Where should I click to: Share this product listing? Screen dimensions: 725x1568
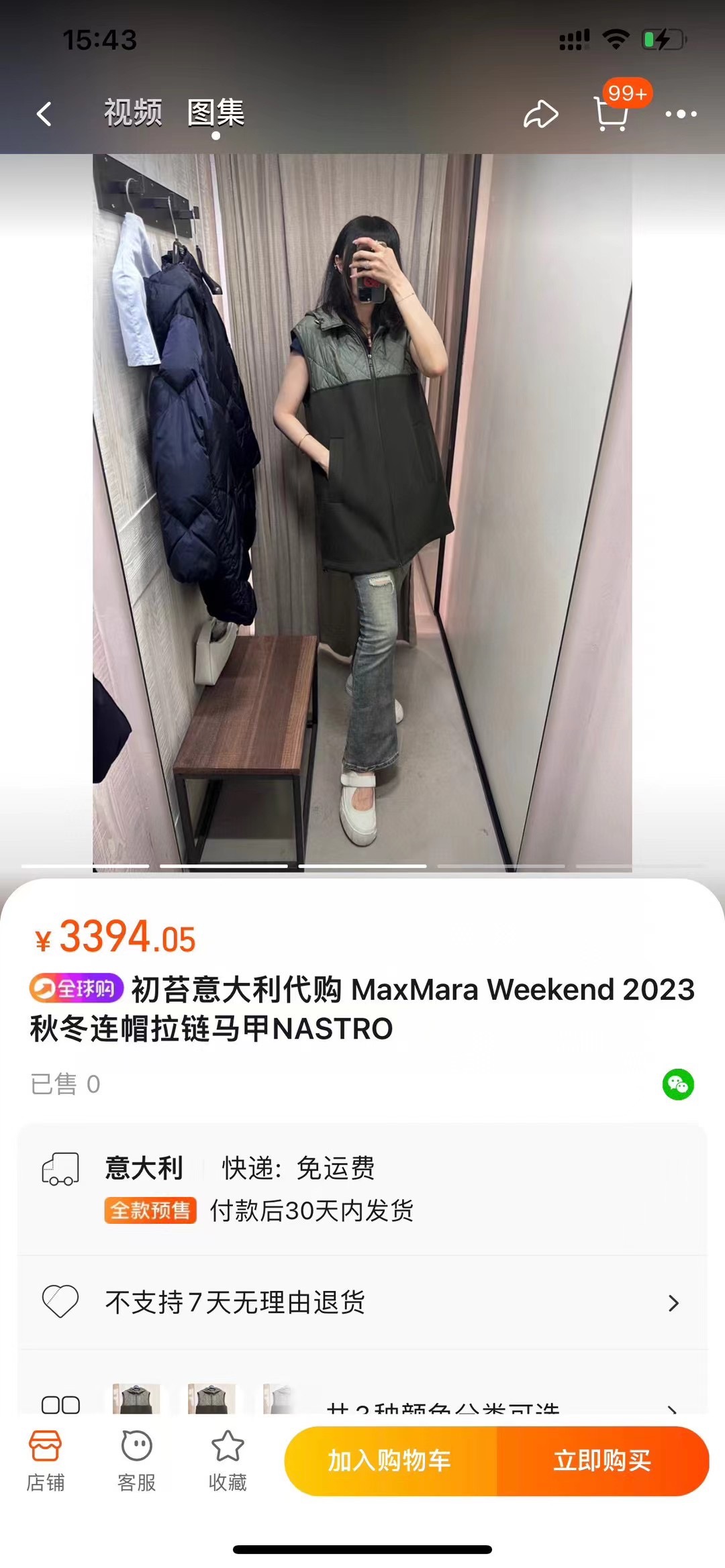540,115
